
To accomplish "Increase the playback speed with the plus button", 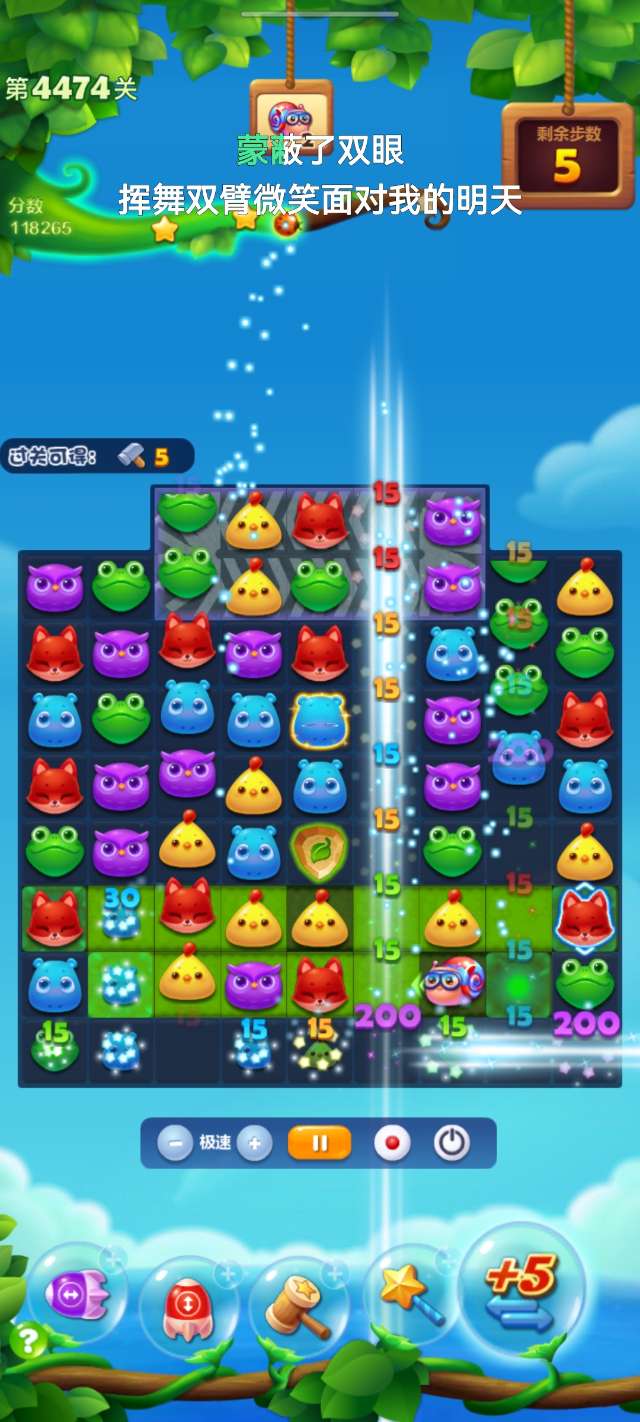I will point(254,1143).
